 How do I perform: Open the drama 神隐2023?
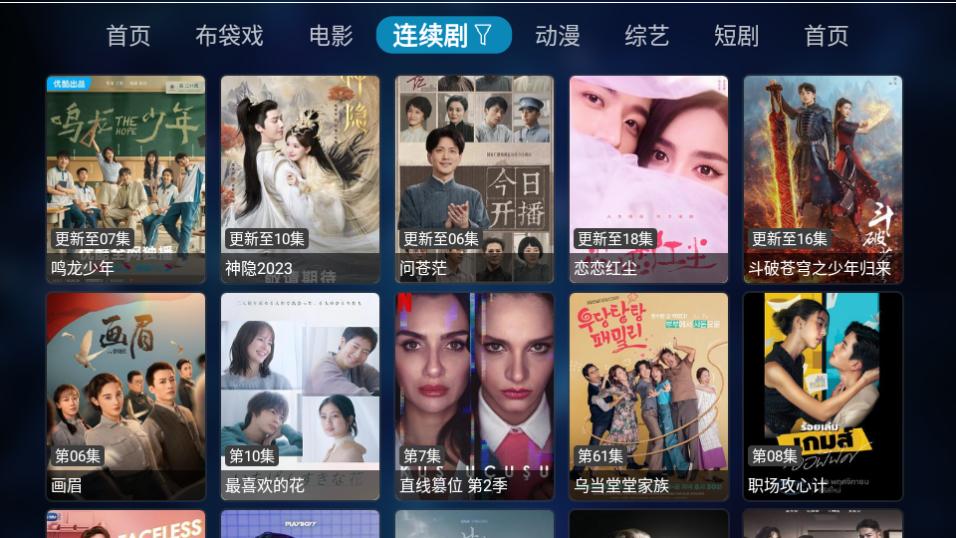(x=300, y=179)
